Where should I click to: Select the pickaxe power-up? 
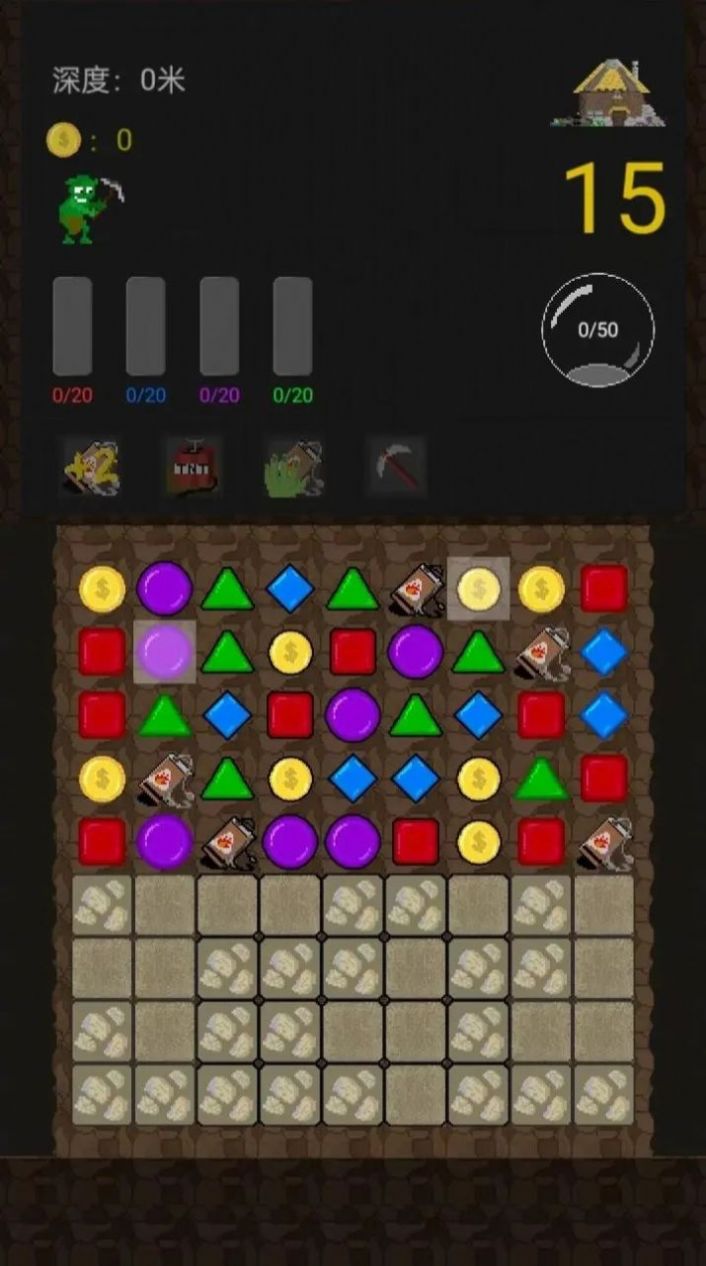point(396,466)
